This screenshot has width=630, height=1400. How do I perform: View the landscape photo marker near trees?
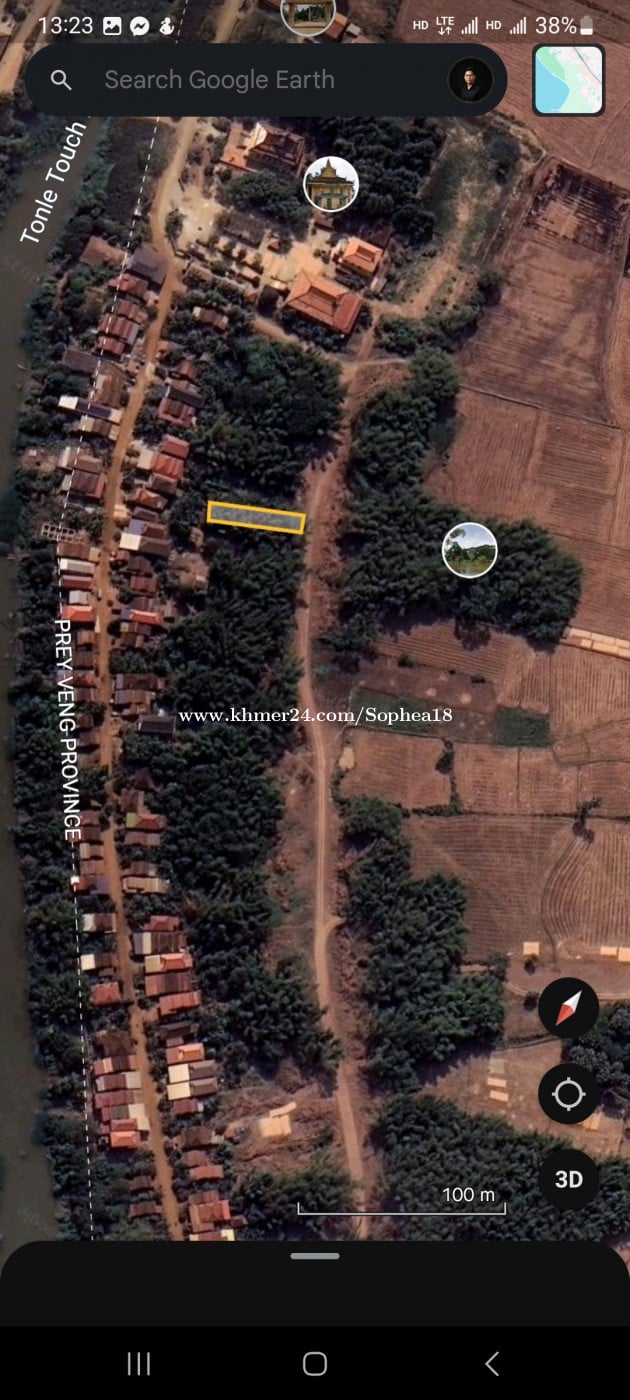click(470, 550)
